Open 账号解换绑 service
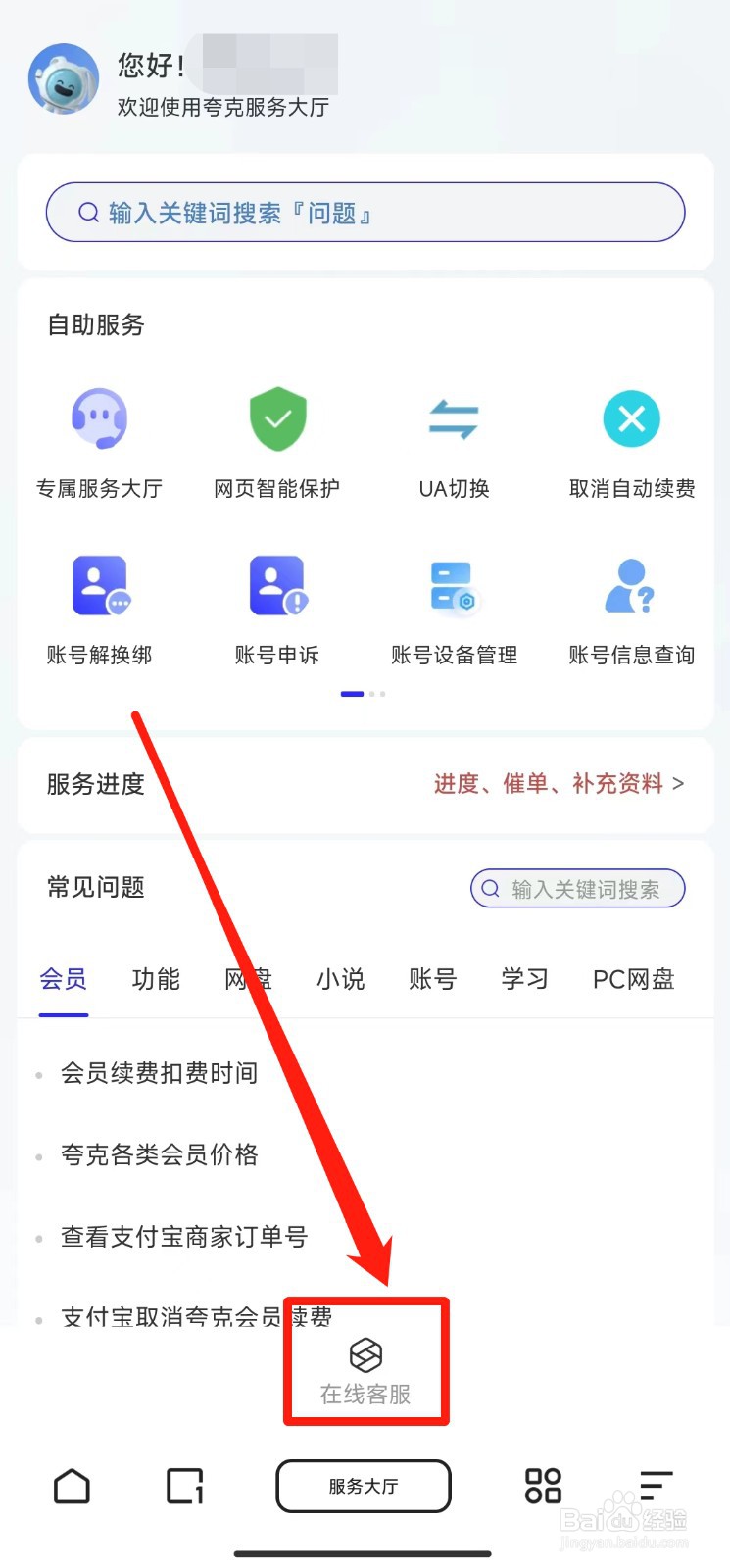Screen dimensions: 730x1568 coord(99,598)
